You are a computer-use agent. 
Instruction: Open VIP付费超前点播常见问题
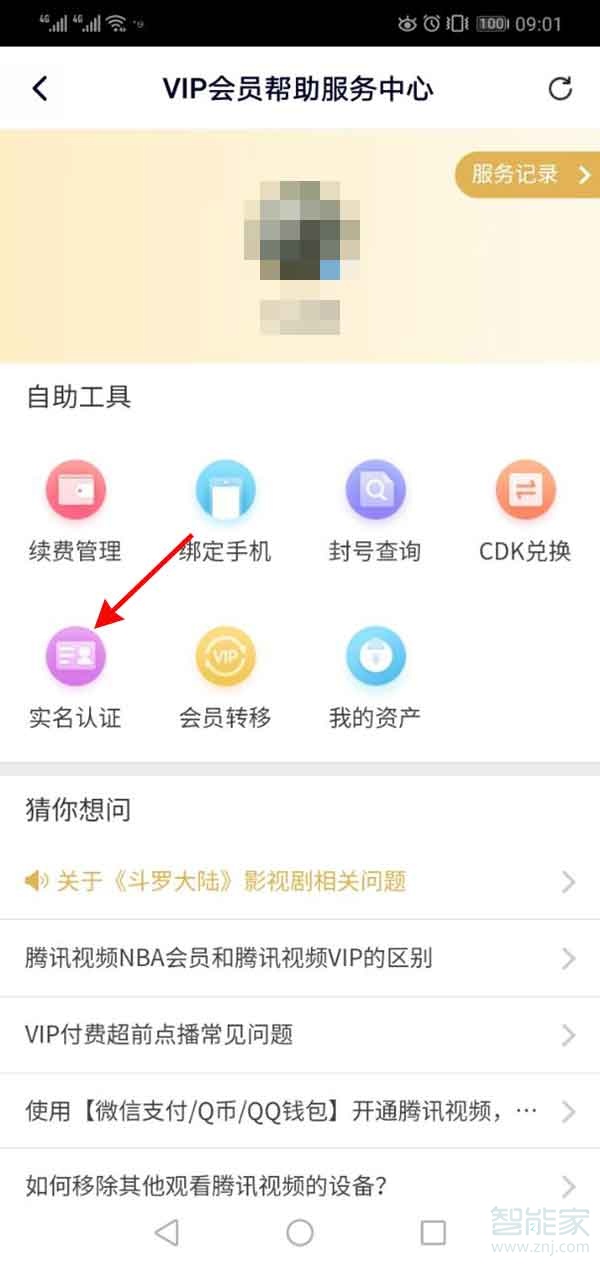pos(300,1034)
